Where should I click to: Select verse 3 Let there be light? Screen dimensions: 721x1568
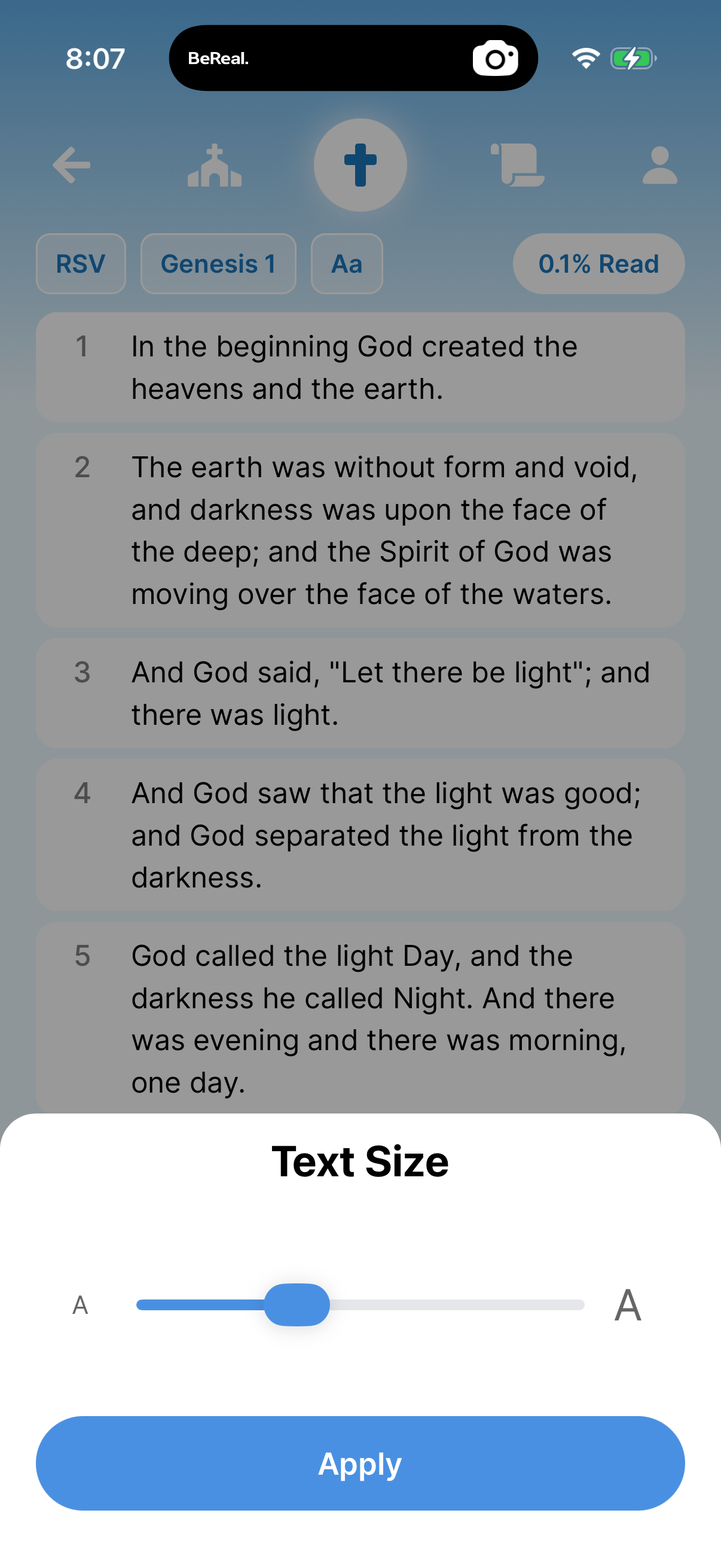pyautogui.click(x=360, y=693)
